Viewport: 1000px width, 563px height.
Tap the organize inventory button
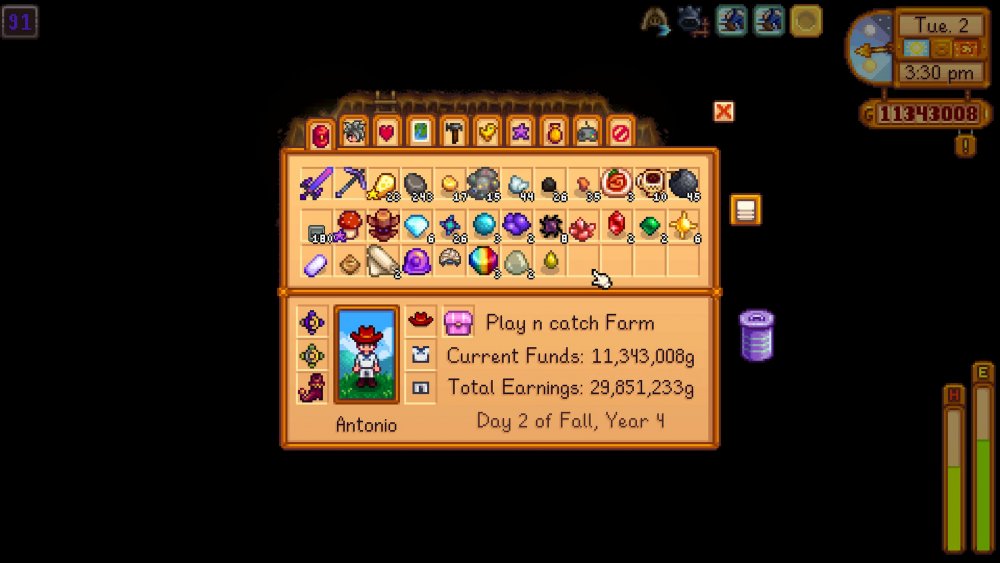click(x=745, y=209)
